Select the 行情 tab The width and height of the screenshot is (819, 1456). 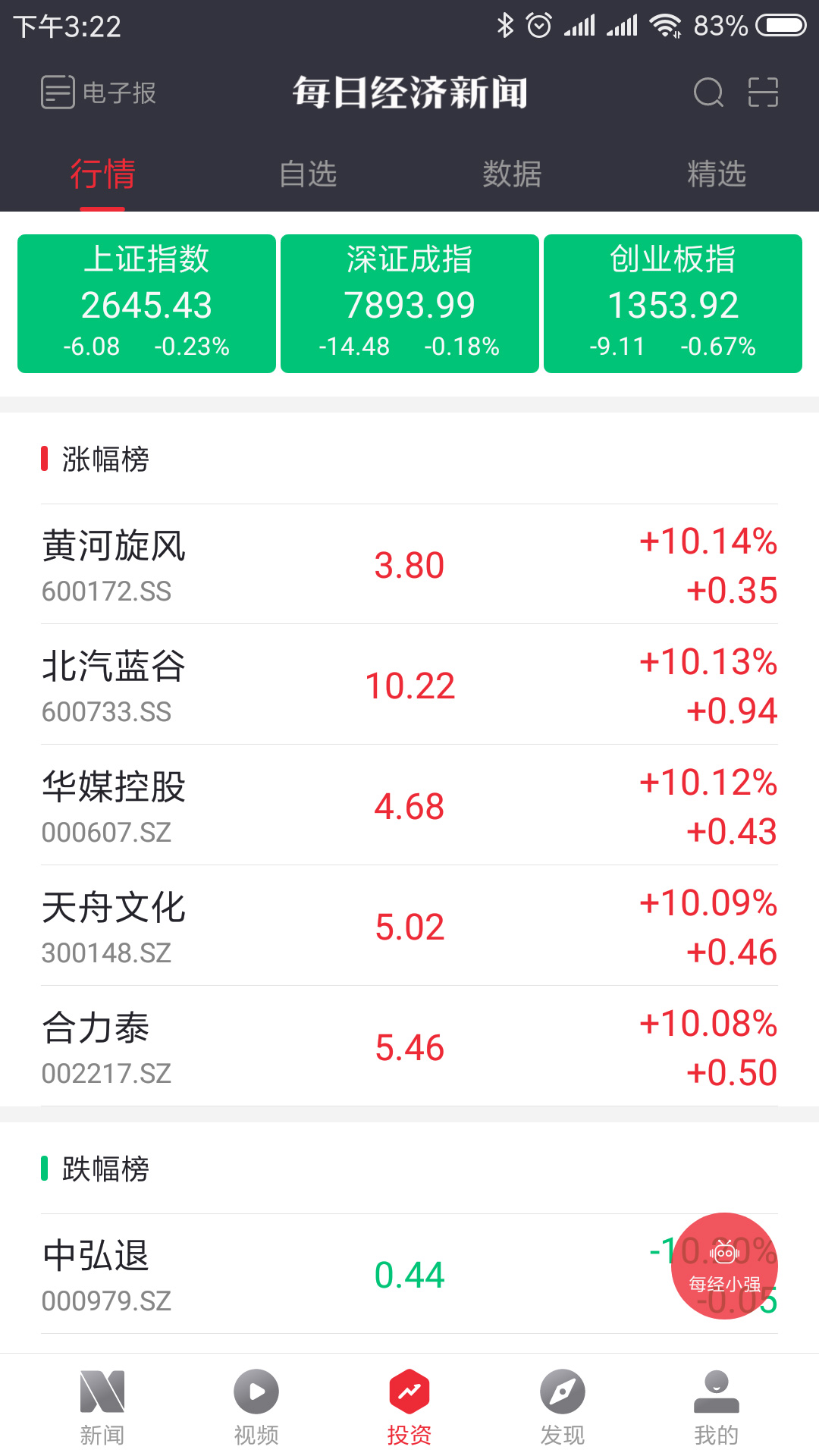pos(103,174)
